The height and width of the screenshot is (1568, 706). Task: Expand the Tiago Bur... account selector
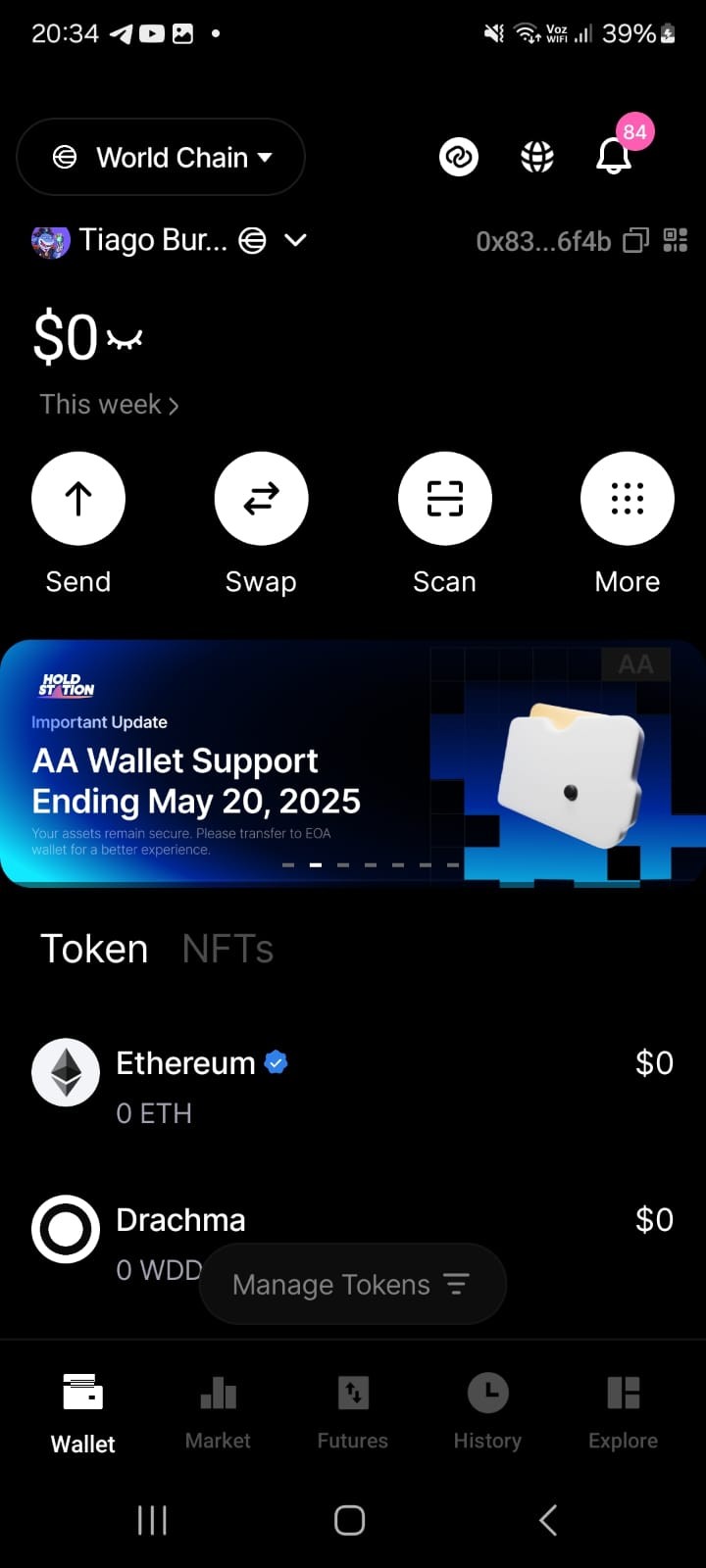295,240
